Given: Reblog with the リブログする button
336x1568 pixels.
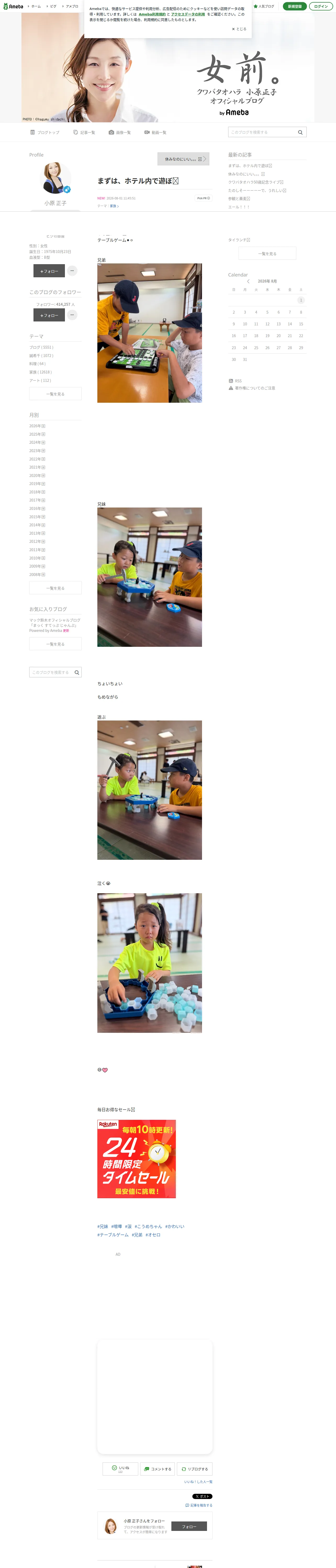Looking at the screenshot, I should [194, 1468].
